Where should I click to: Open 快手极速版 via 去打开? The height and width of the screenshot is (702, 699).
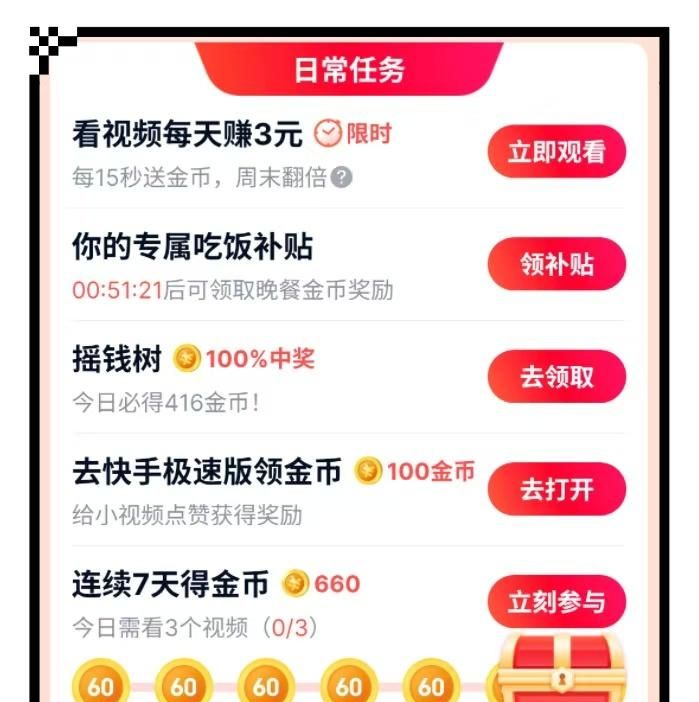556,489
